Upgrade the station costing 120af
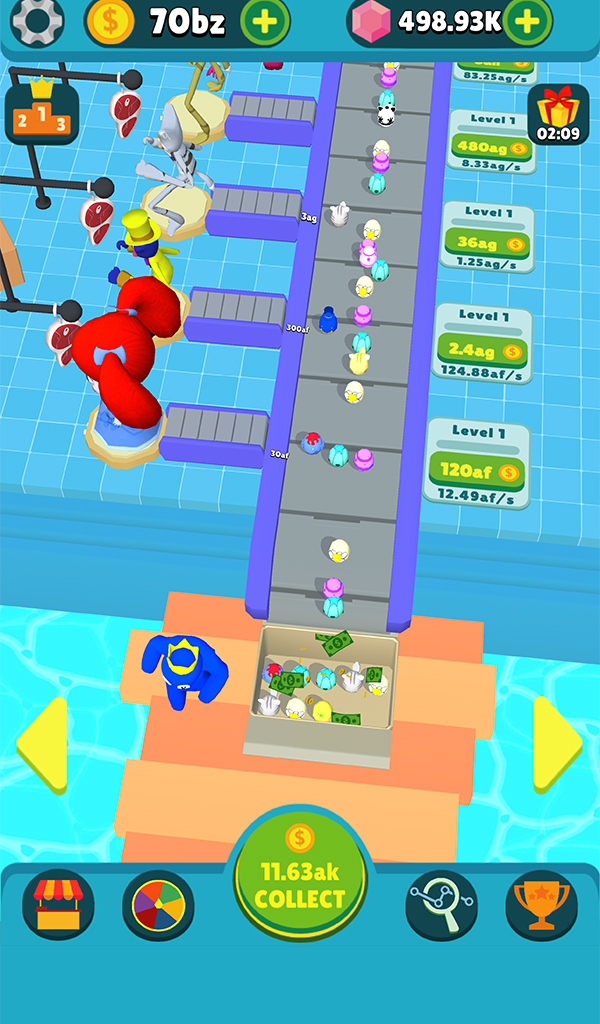Image resolution: width=600 pixels, height=1024 pixels. coord(477,472)
